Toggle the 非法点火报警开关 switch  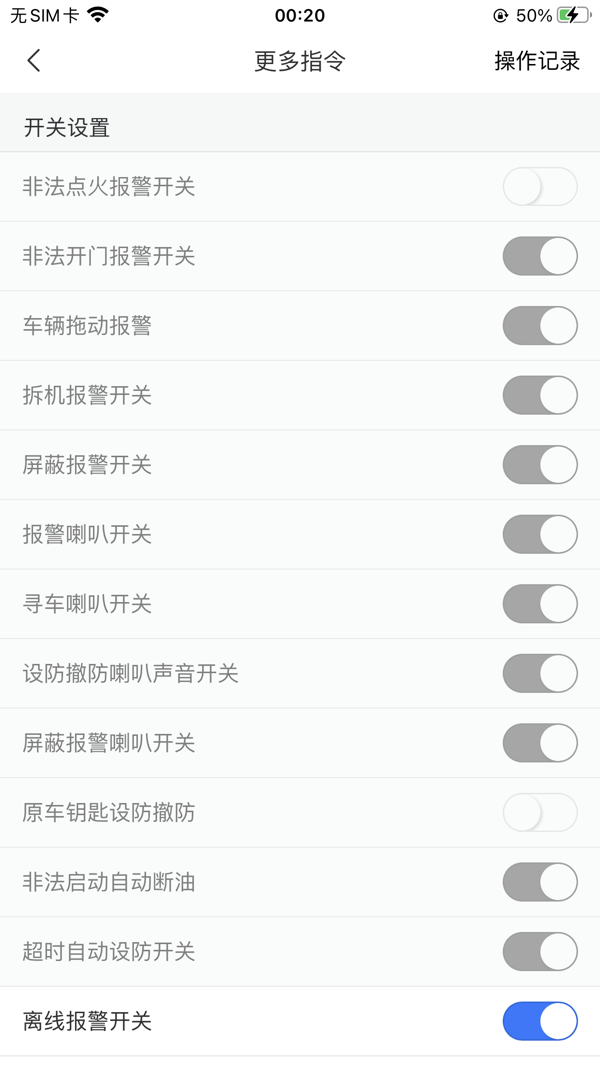click(x=540, y=187)
